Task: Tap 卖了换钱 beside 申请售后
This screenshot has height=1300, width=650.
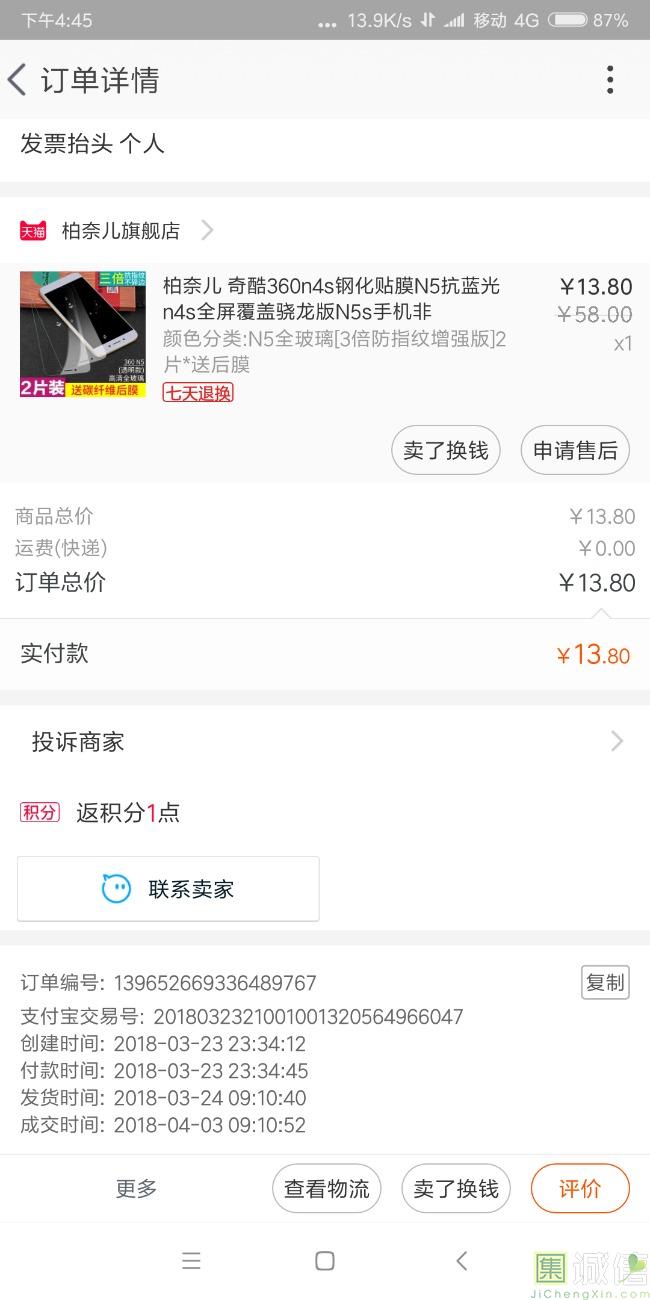Action: click(x=445, y=451)
